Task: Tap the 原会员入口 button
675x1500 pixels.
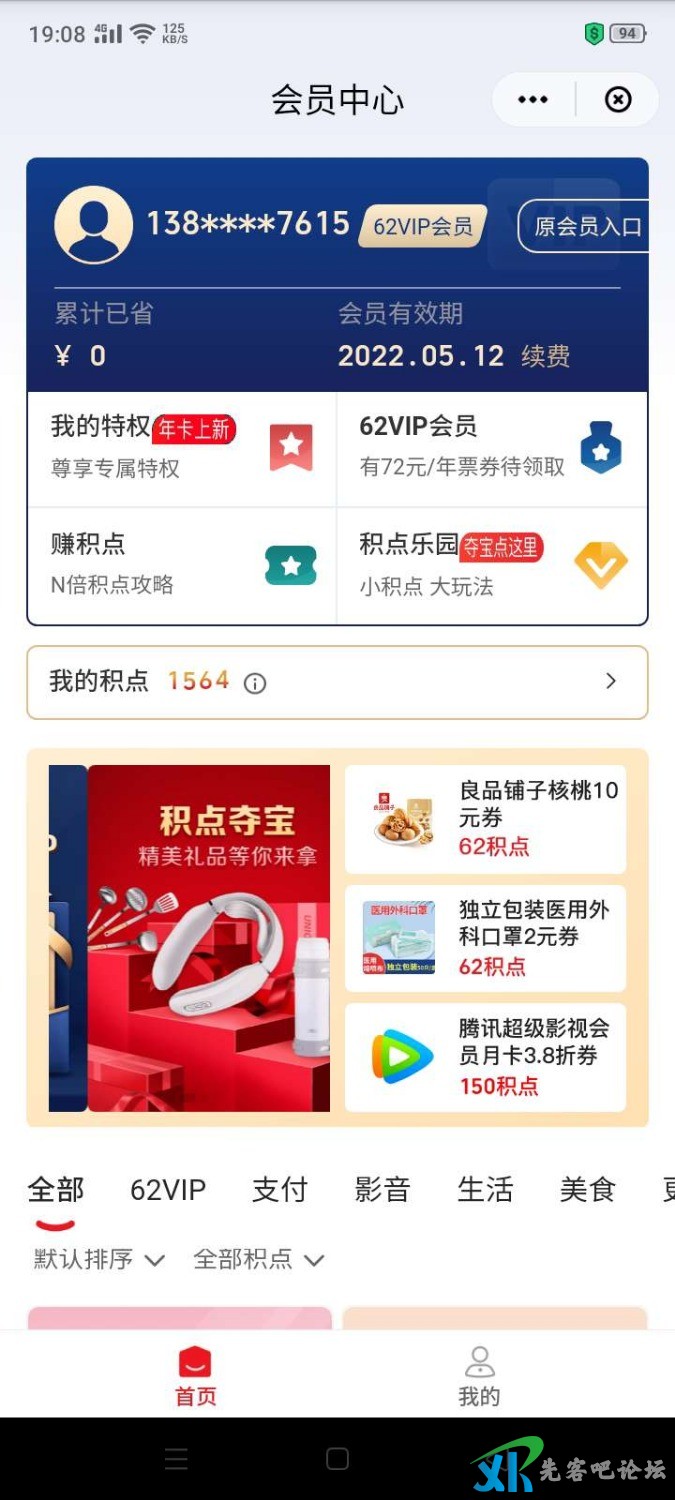Action: (x=587, y=226)
